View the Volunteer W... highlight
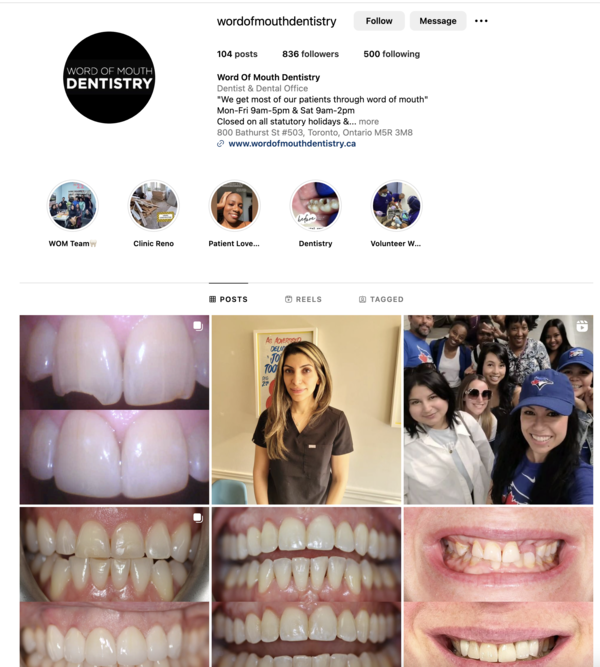The height and width of the screenshot is (667, 600). click(396, 206)
